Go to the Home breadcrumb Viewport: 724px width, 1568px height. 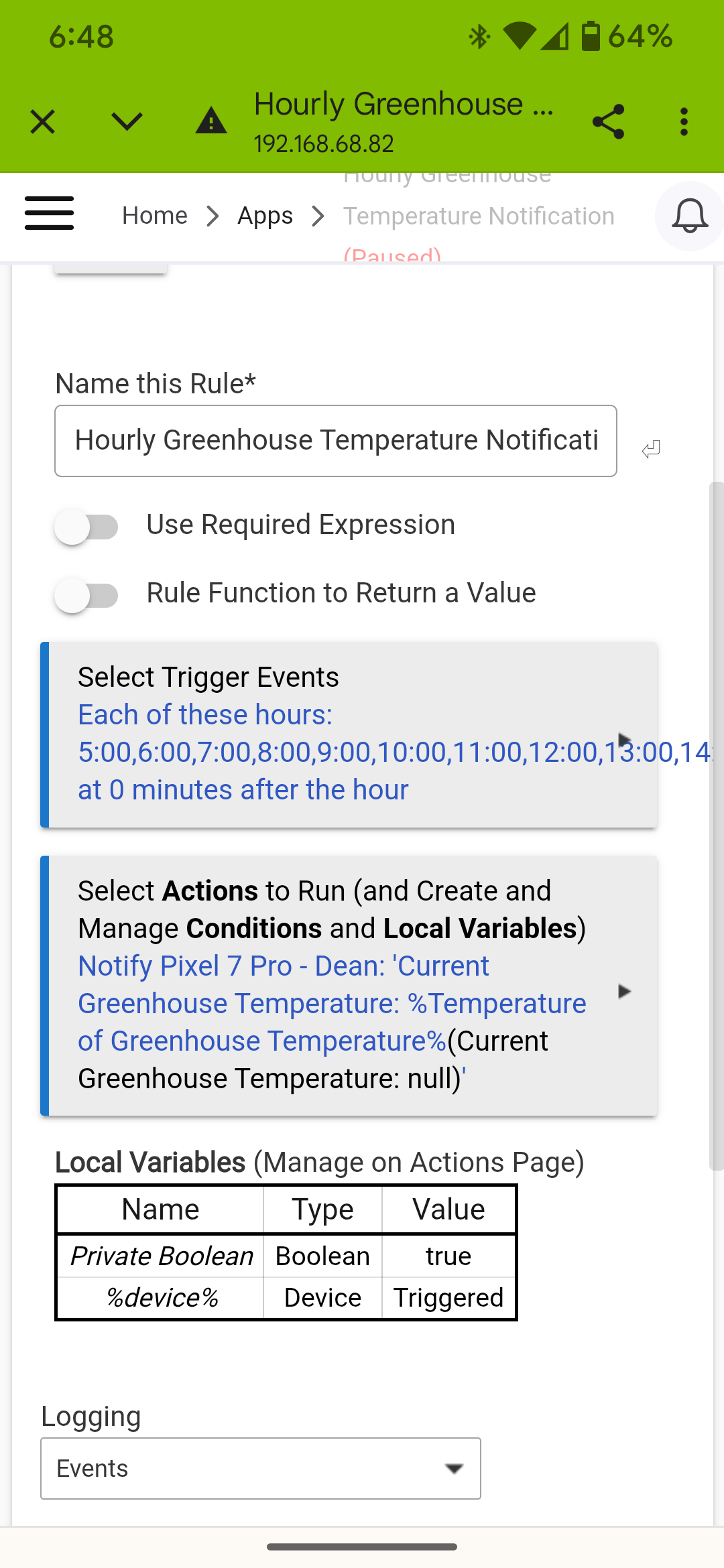click(155, 216)
